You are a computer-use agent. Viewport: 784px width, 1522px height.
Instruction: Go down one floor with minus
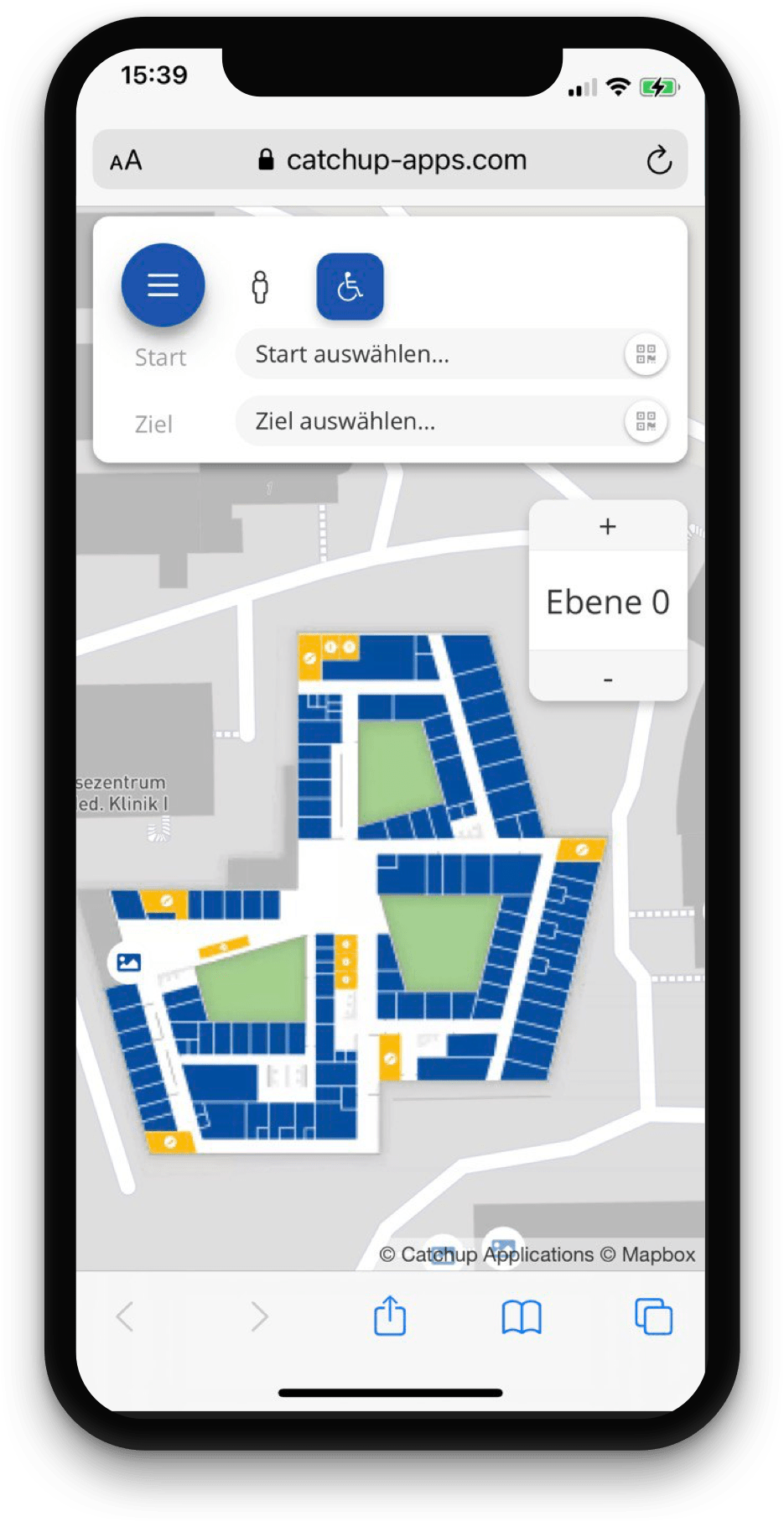point(608,678)
